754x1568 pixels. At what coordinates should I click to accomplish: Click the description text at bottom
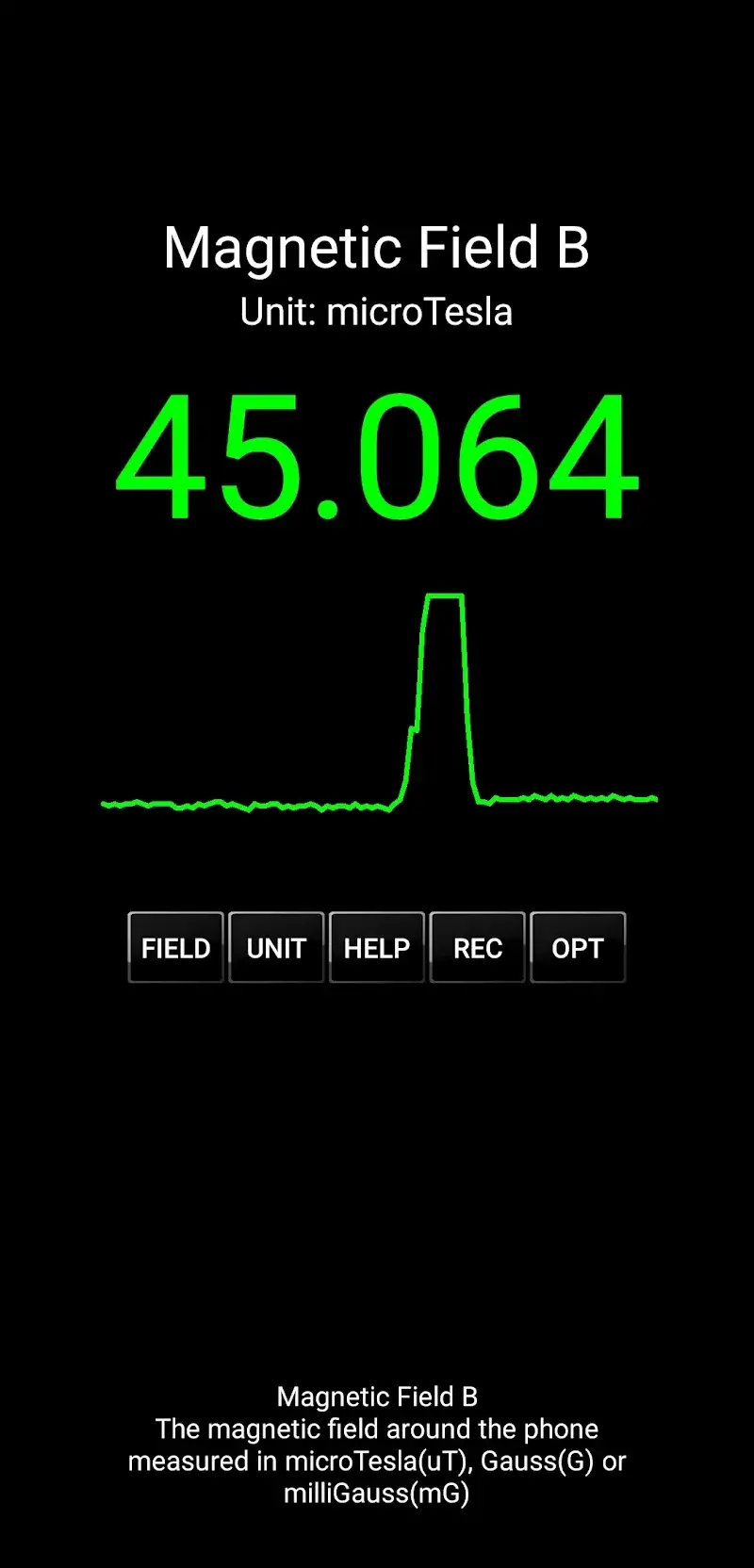tap(377, 1445)
